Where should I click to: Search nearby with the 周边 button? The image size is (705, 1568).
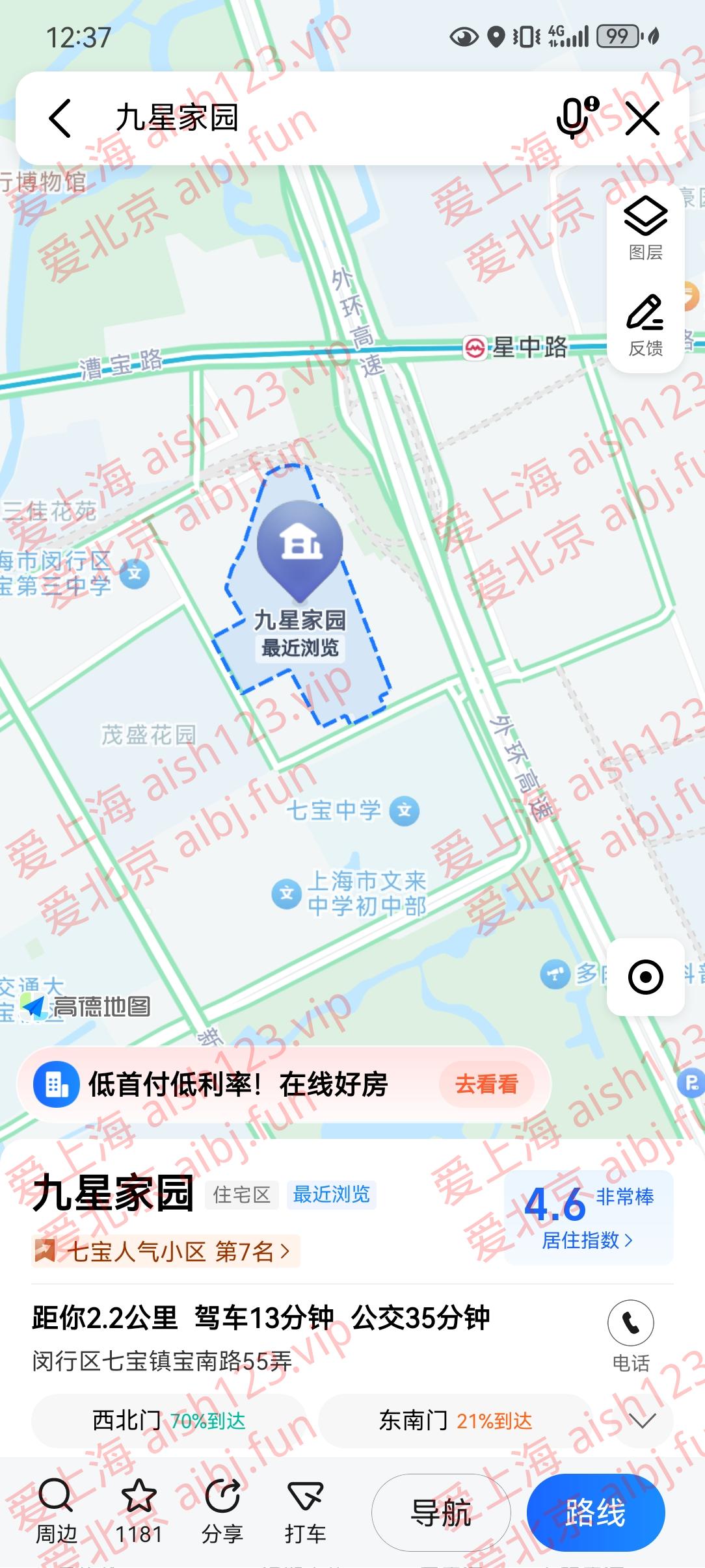[56, 1511]
